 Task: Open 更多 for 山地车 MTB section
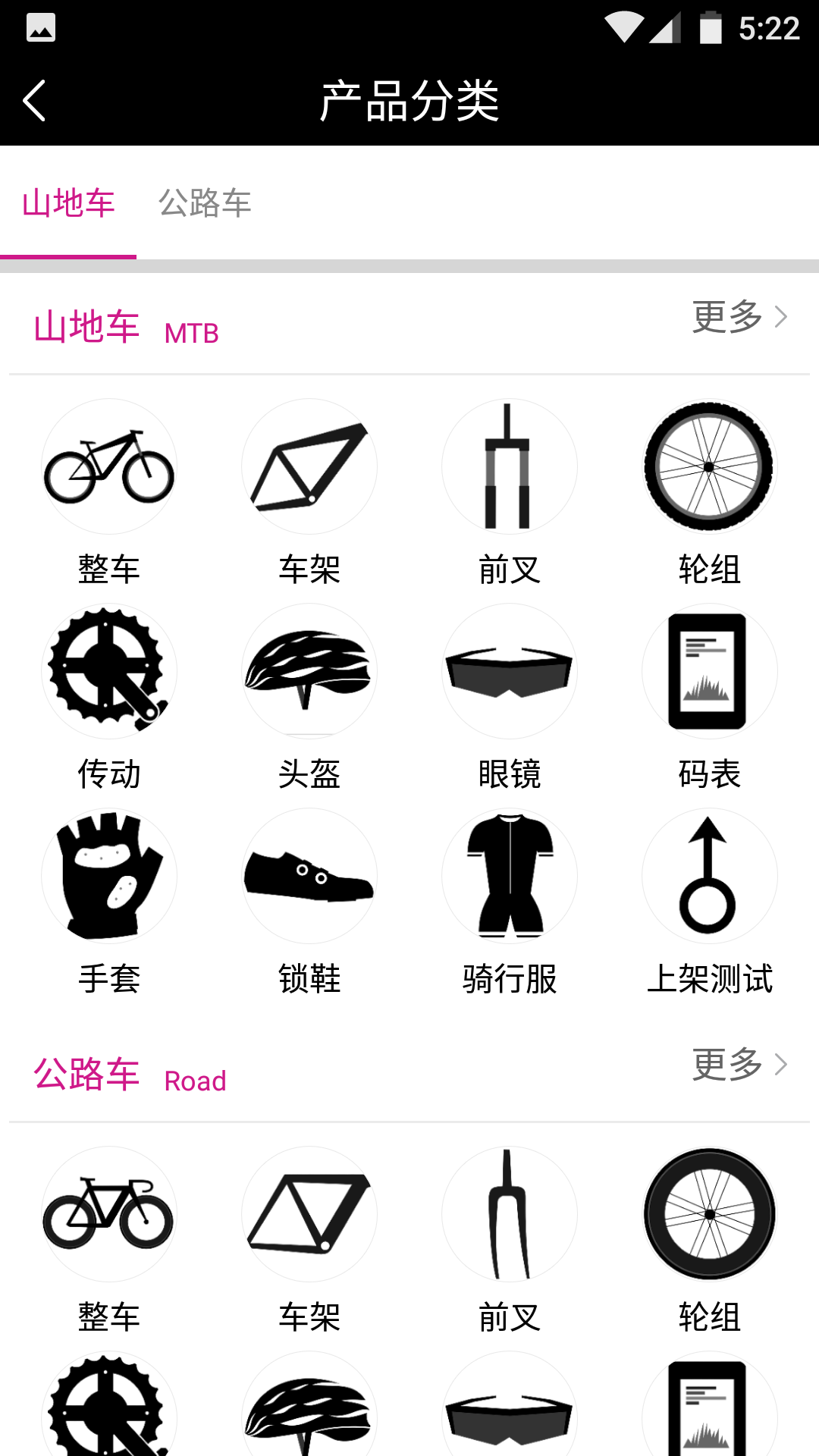(x=739, y=317)
